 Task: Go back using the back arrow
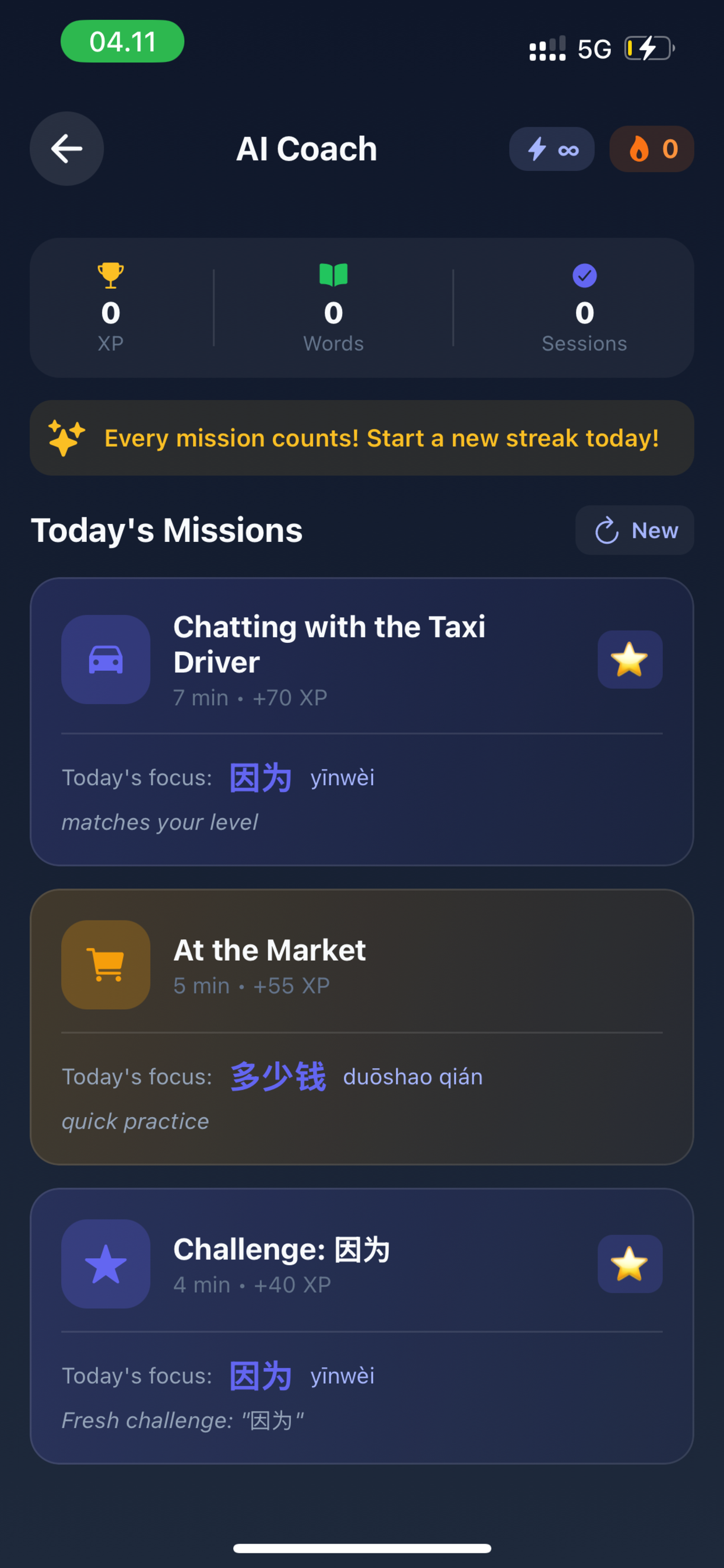(x=66, y=149)
